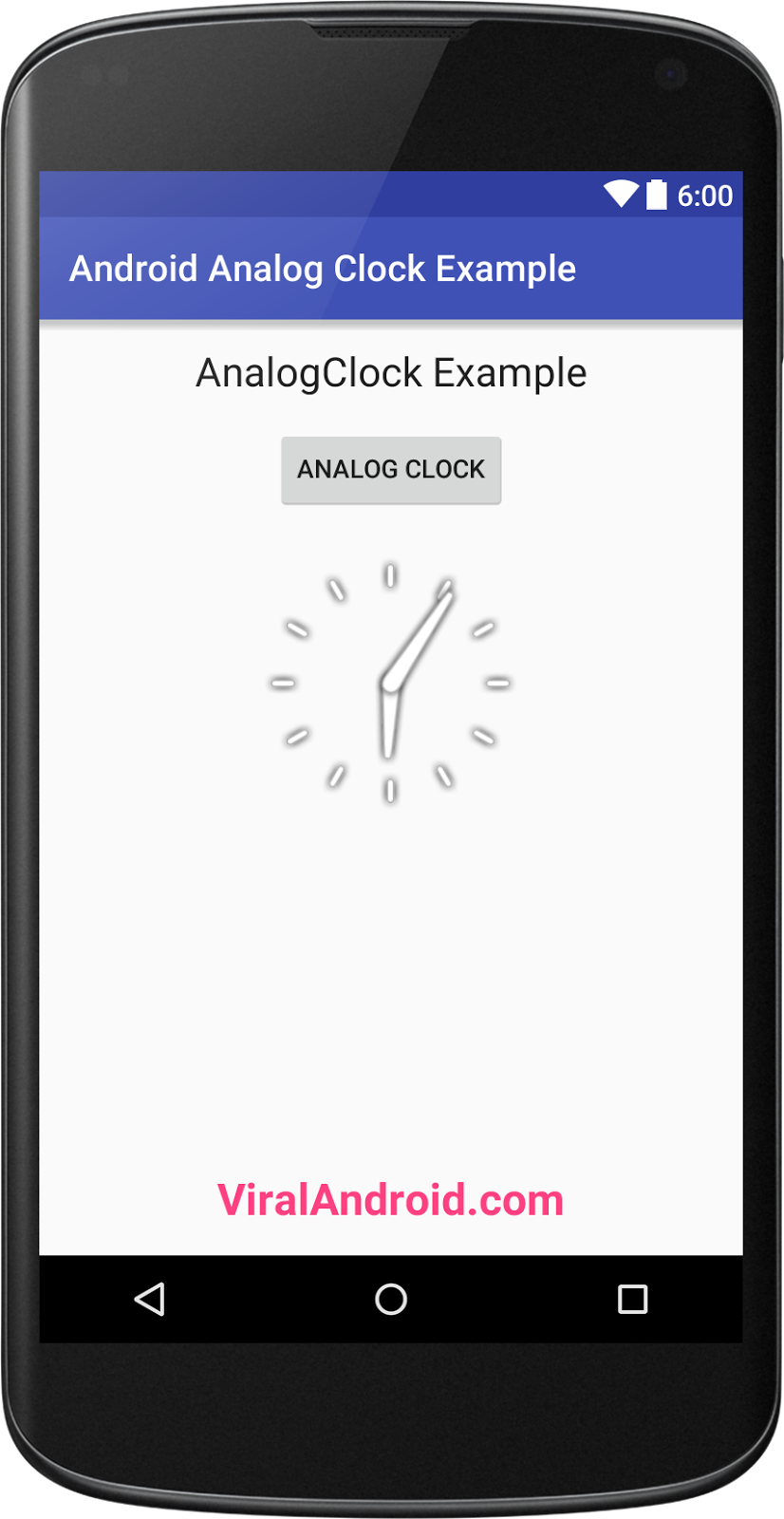784x1519 pixels.
Task: Return to the home screen
Action: (391, 1299)
